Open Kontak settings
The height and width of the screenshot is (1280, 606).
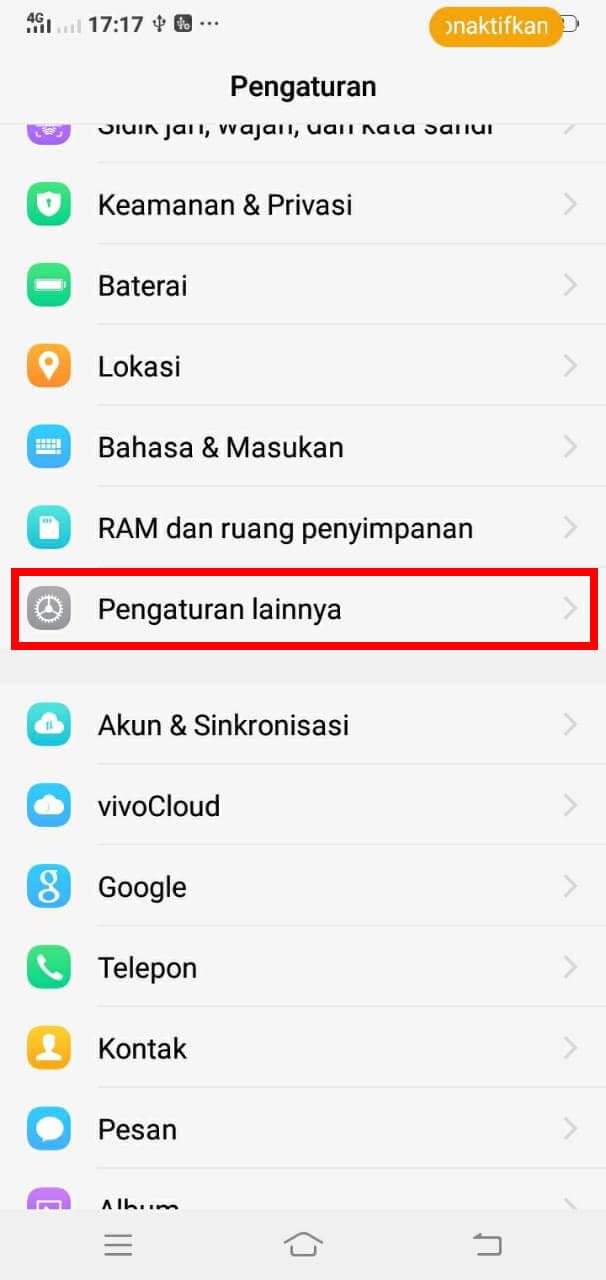(x=303, y=1048)
